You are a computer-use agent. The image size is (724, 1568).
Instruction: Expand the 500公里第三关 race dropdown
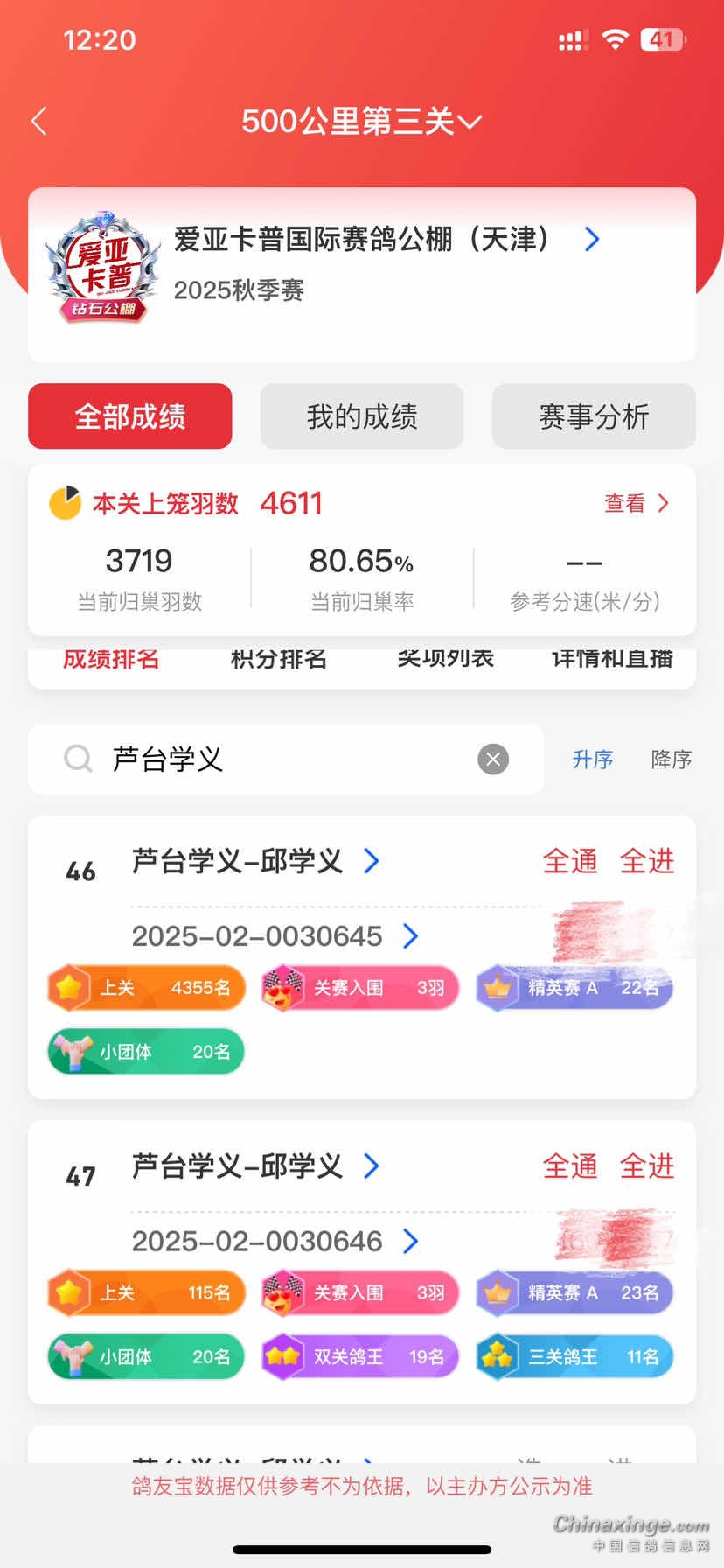[361, 122]
